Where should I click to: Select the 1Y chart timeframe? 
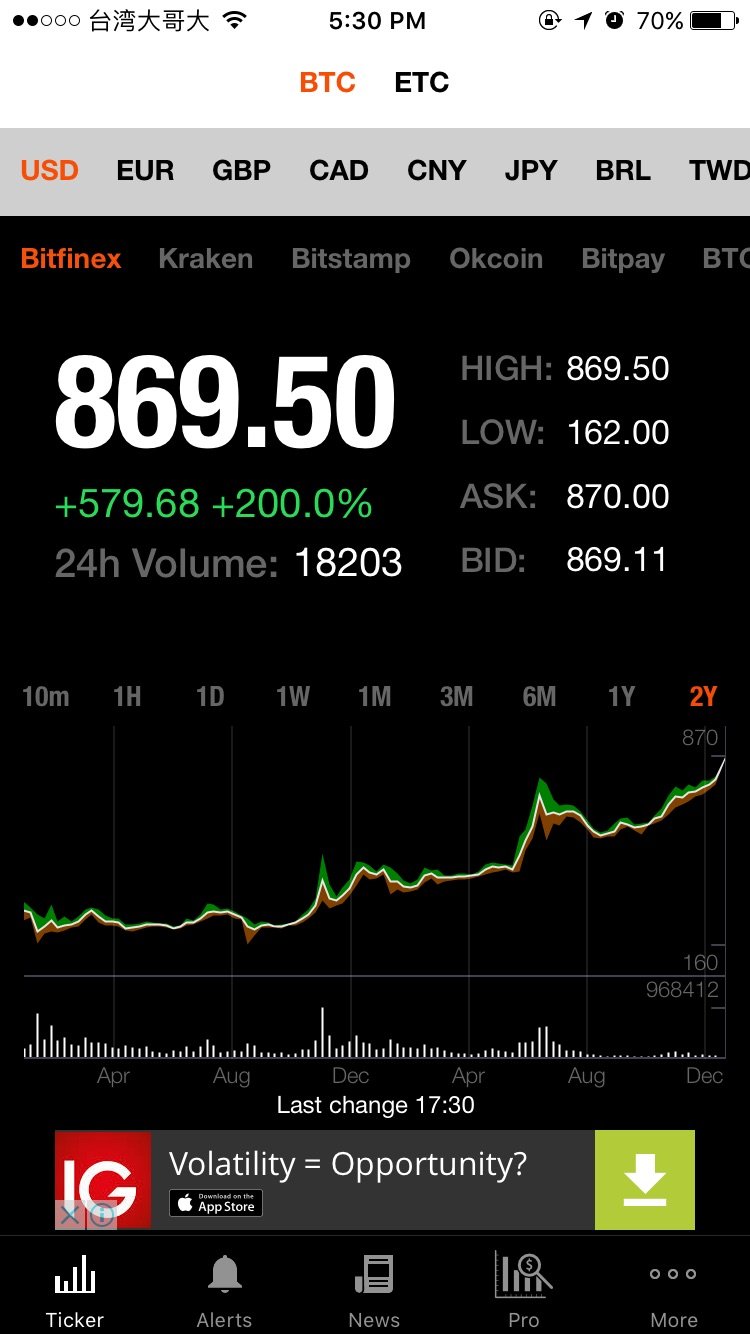point(621,697)
